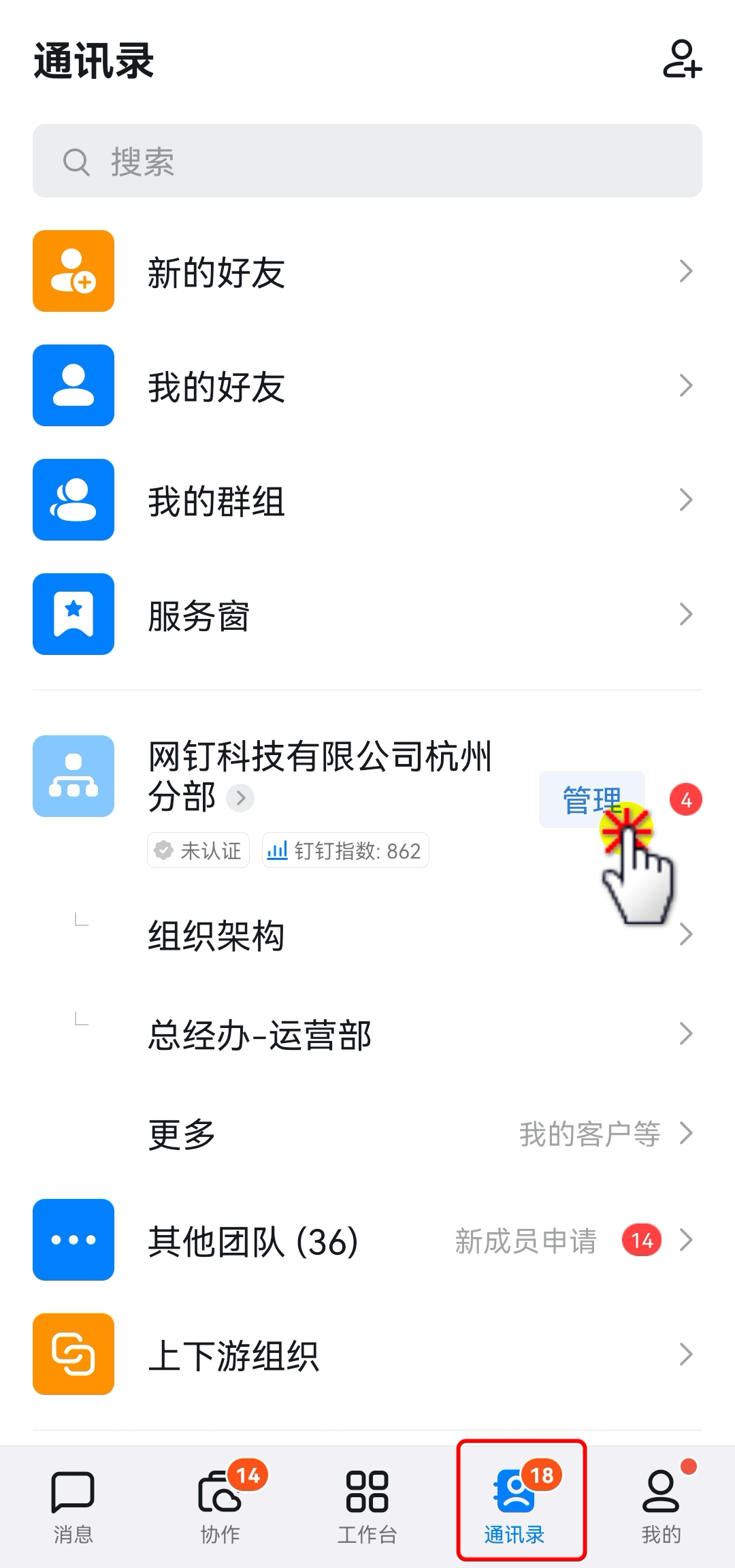Open 上下游组织
This screenshot has height=1568, width=735.
(x=367, y=1354)
